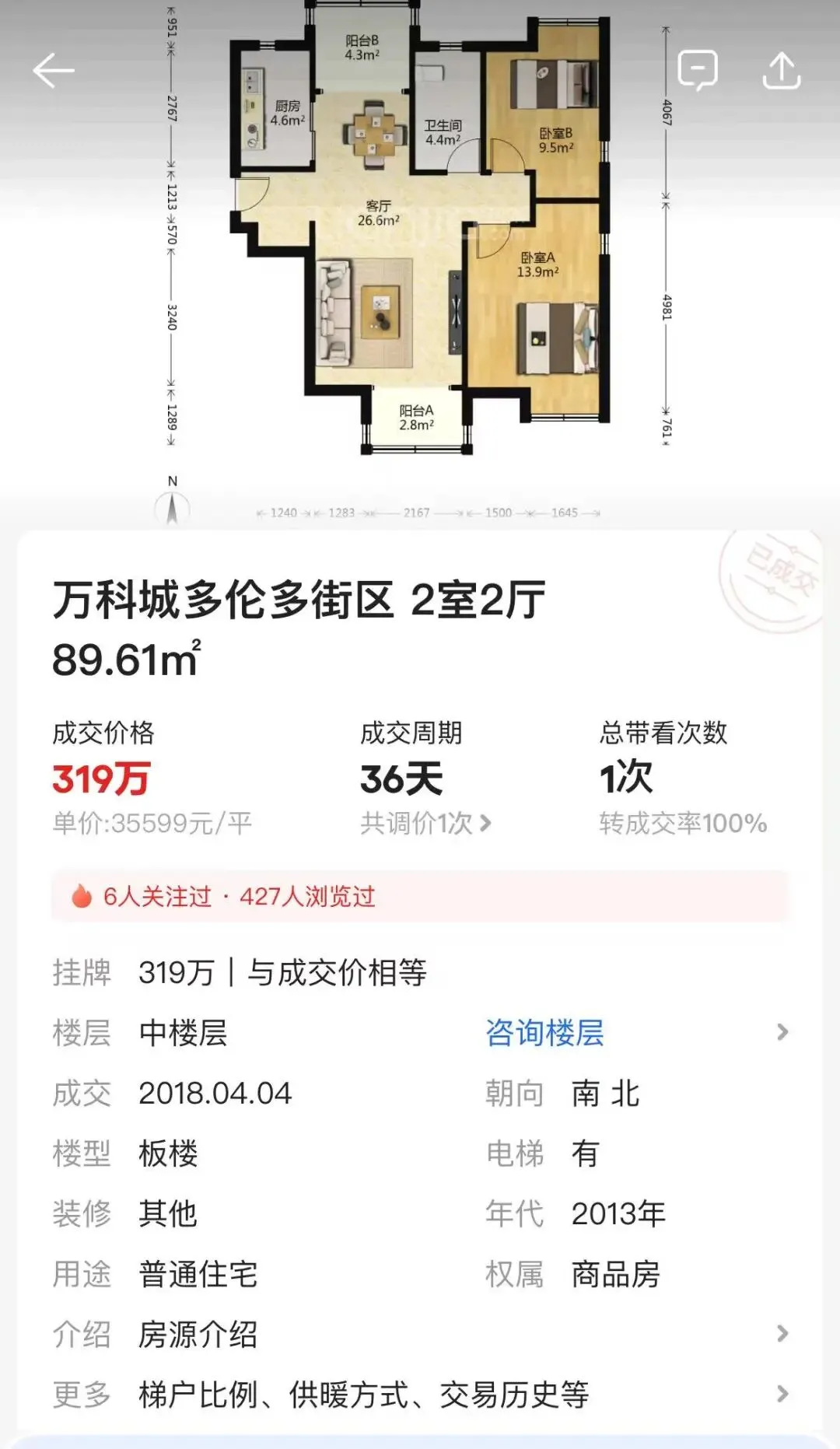Viewport: 840px width, 1449px height.
Task: Open the message chat icon
Action: tap(698, 71)
